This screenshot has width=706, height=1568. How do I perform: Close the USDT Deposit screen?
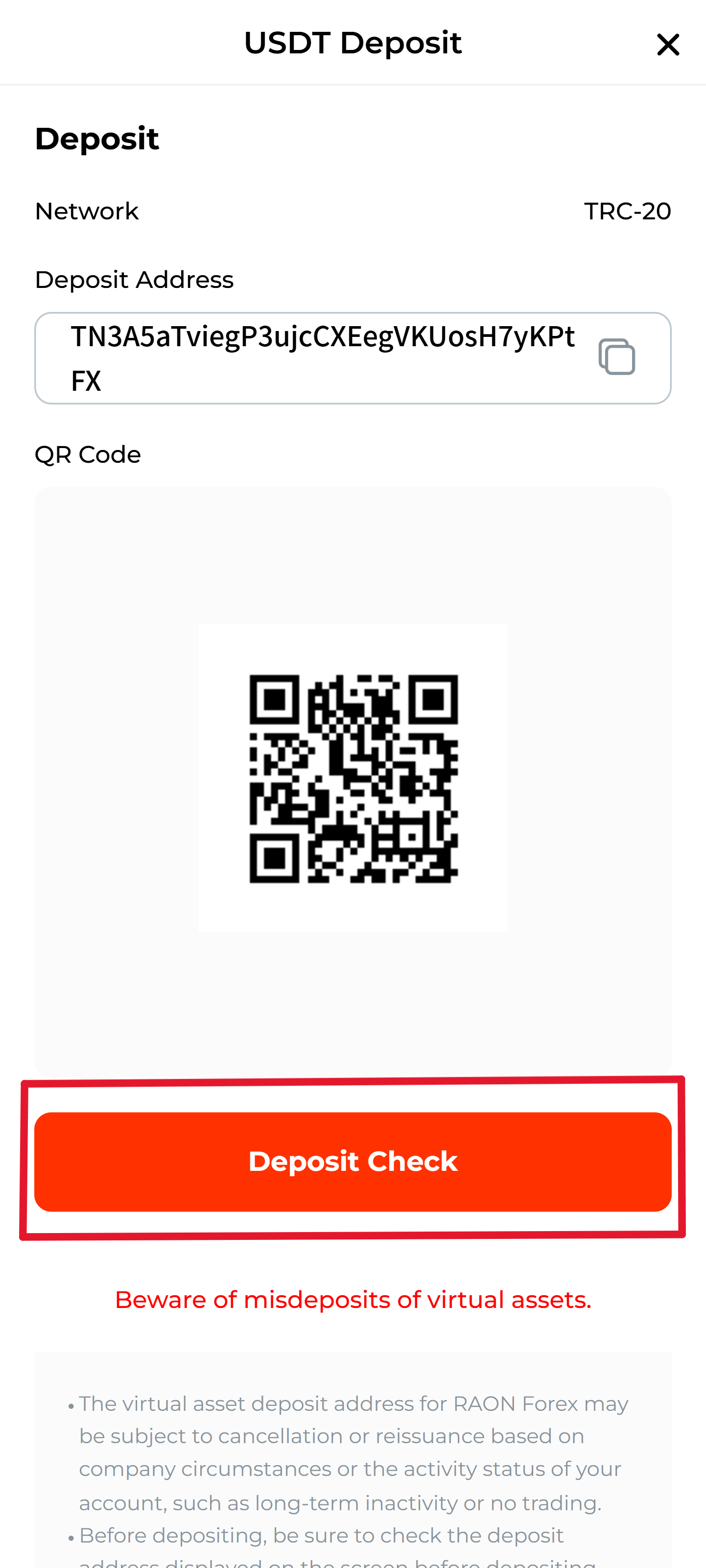click(668, 45)
